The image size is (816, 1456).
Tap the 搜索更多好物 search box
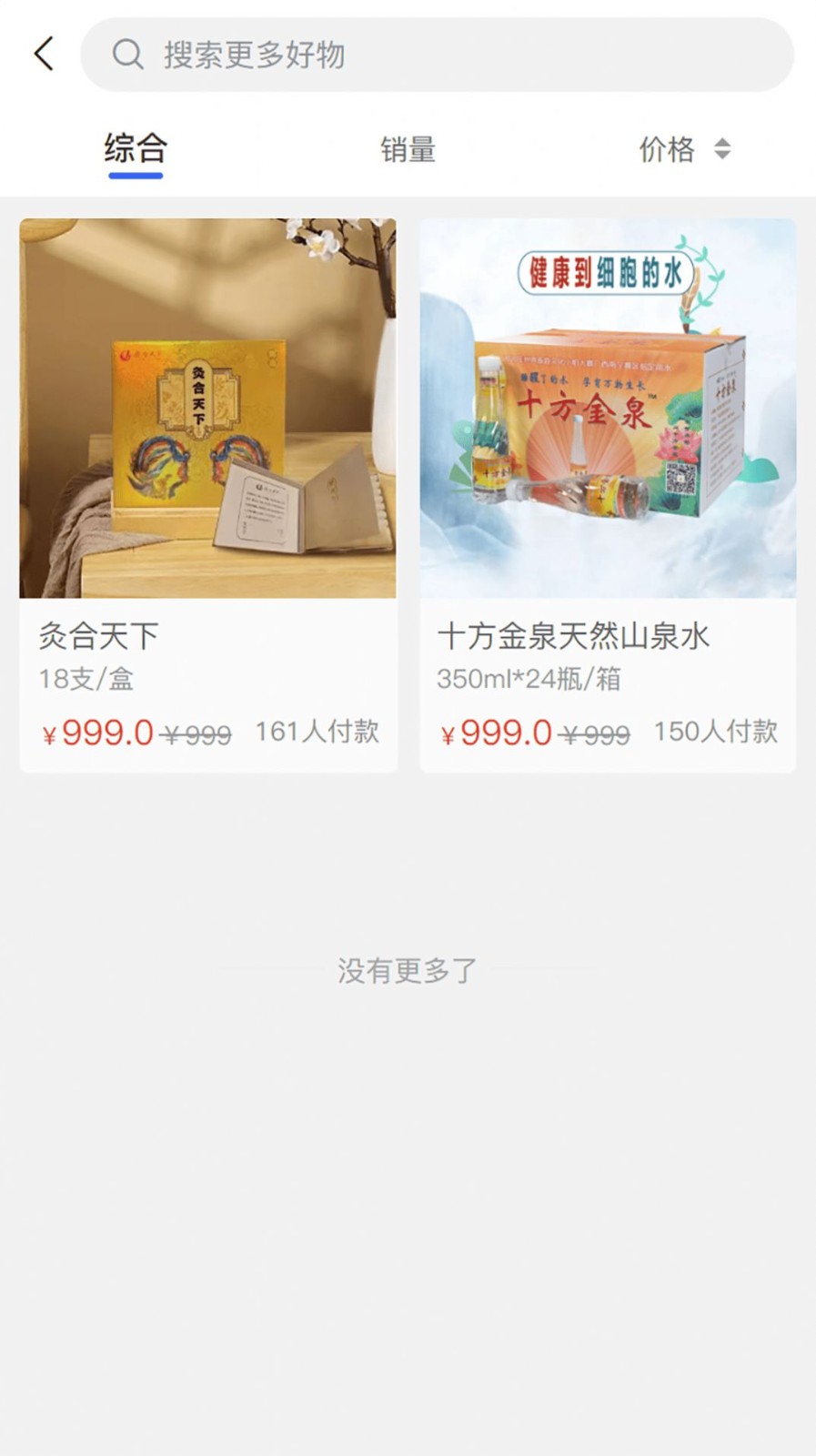click(x=437, y=55)
